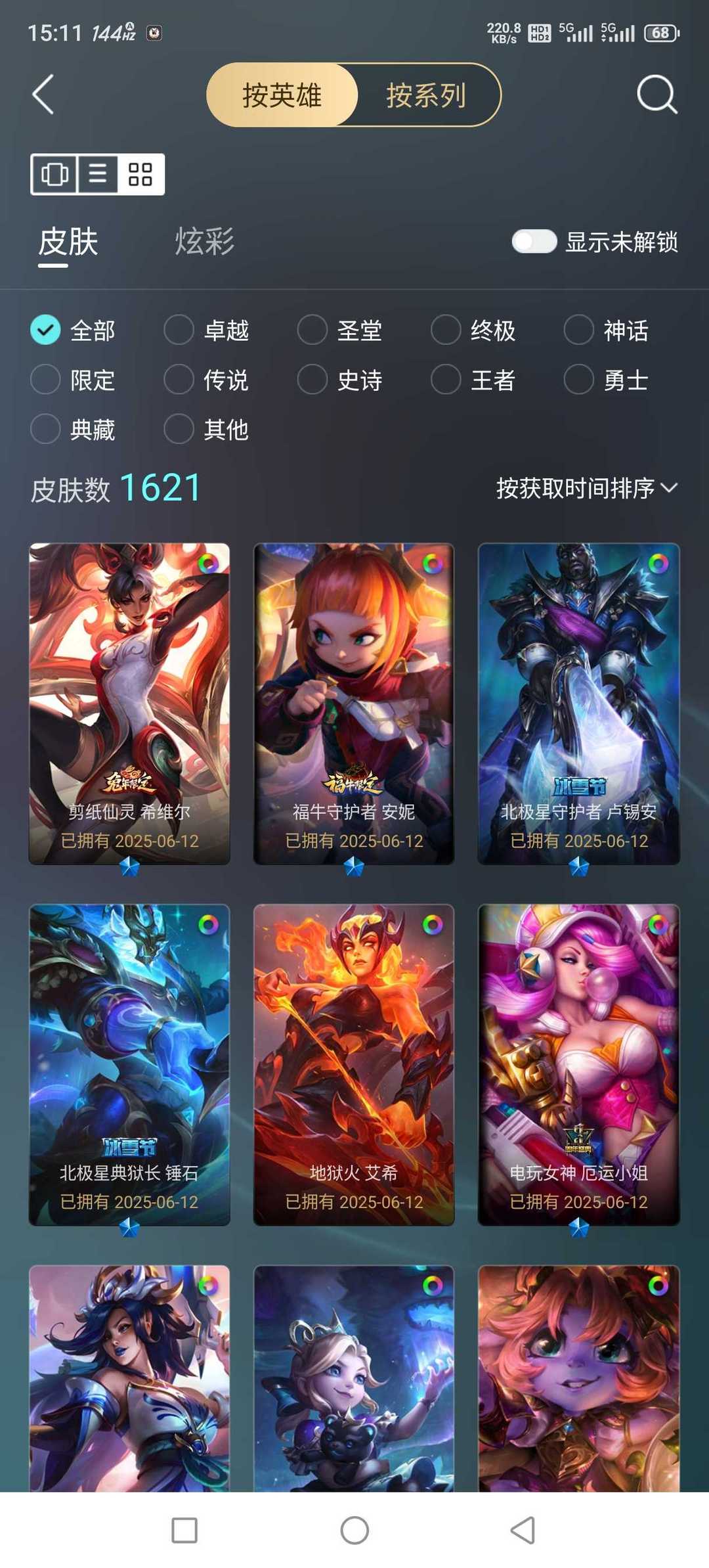The width and height of the screenshot is (709, 1568).
Task: Tap the system home button
Action: click(x=354, y=1531)
